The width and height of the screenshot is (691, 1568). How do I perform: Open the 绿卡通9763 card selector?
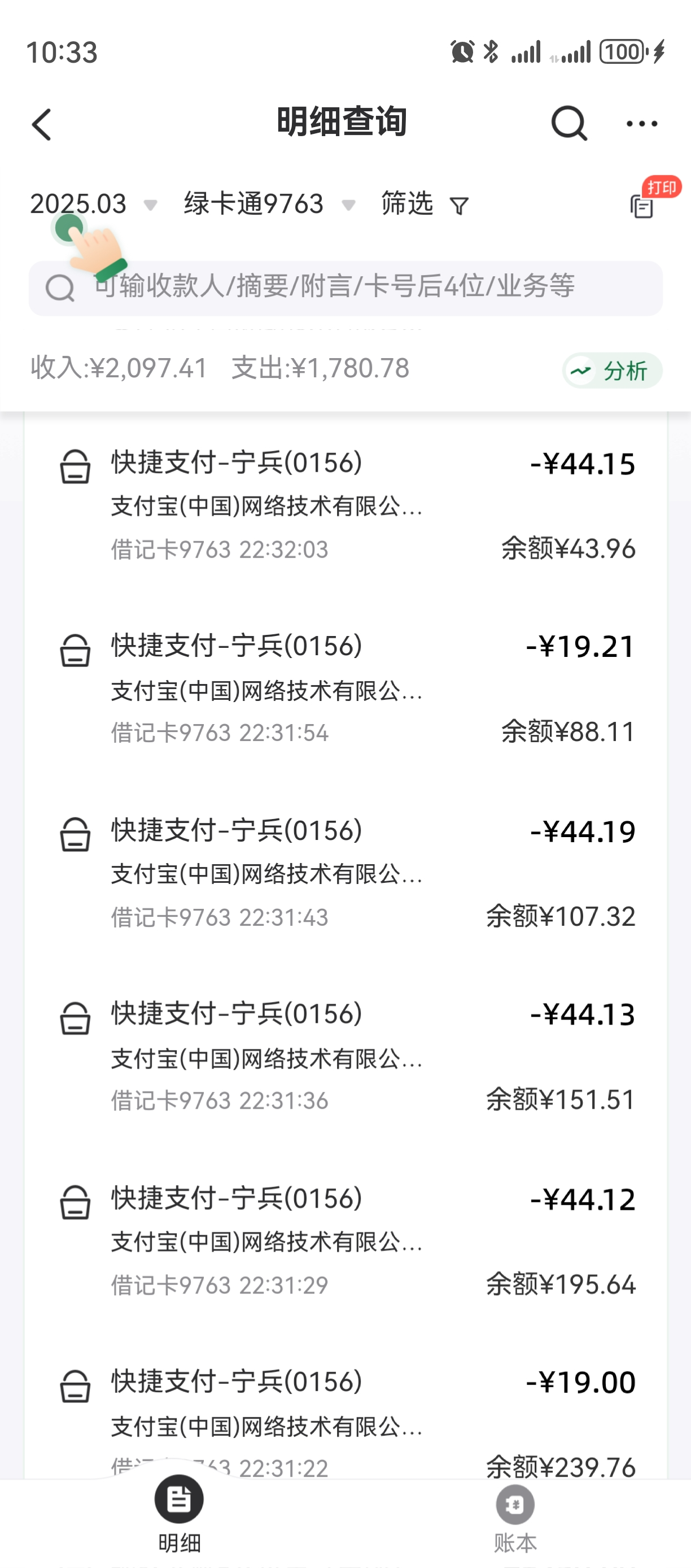(269, 204)
